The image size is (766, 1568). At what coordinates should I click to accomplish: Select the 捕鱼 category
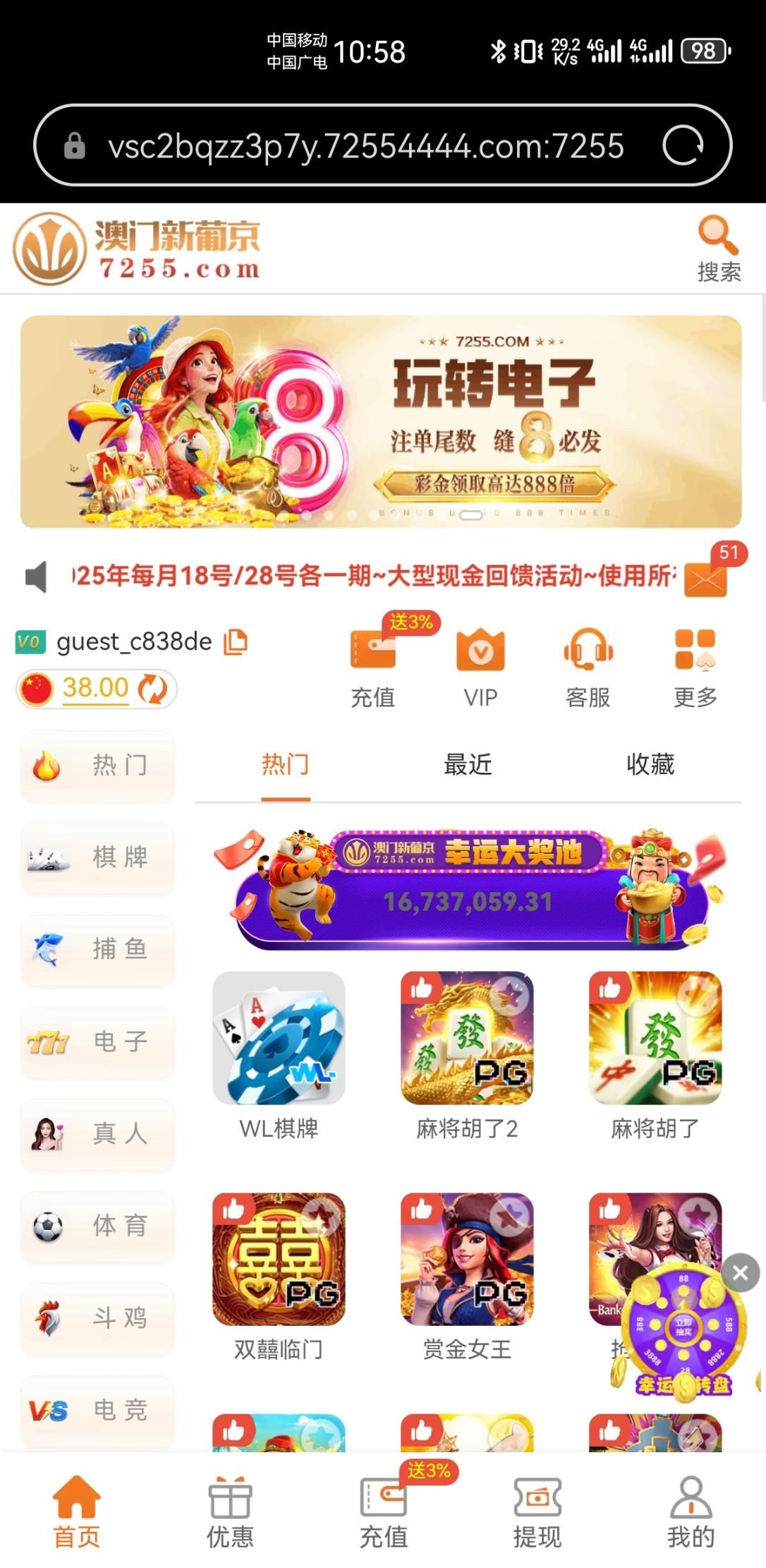(97, 949)
